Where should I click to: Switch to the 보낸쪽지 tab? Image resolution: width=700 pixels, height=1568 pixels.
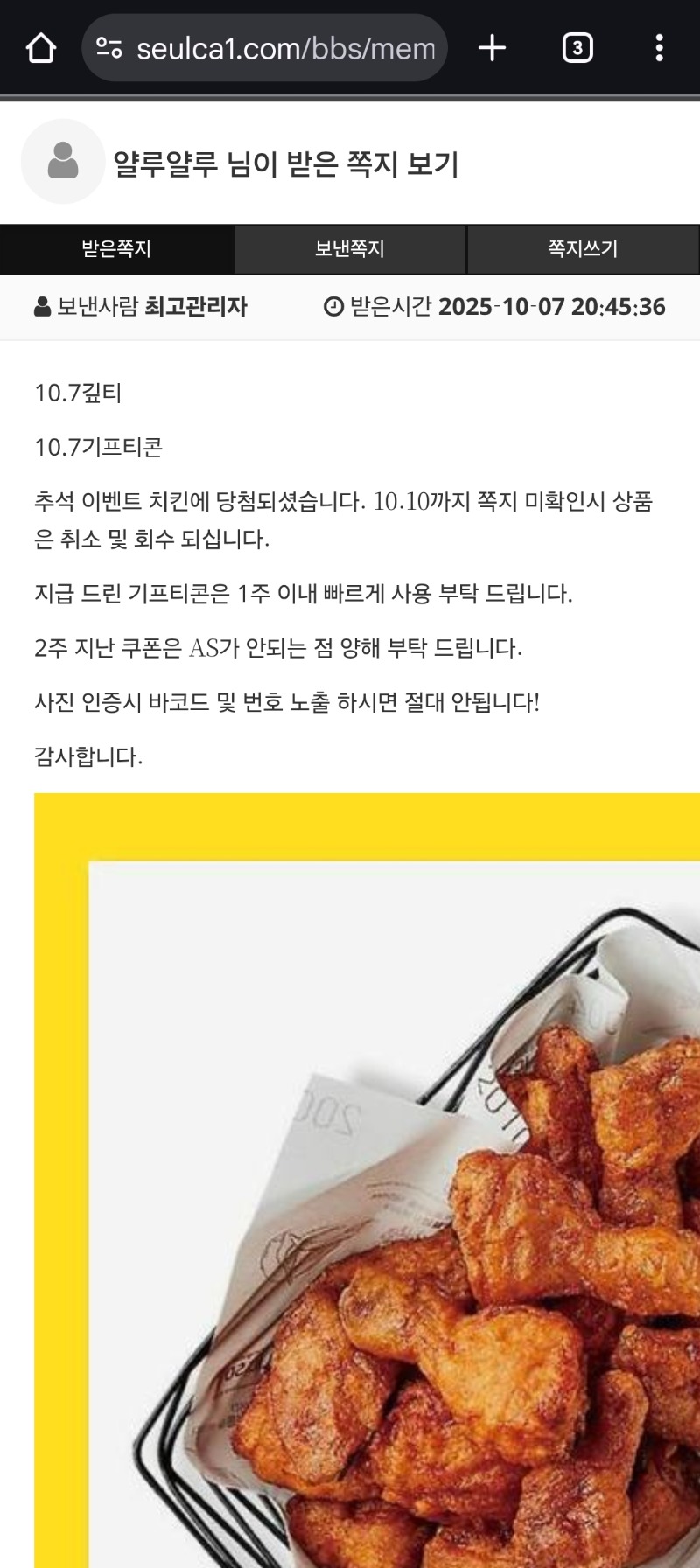[x=350, y=249]
